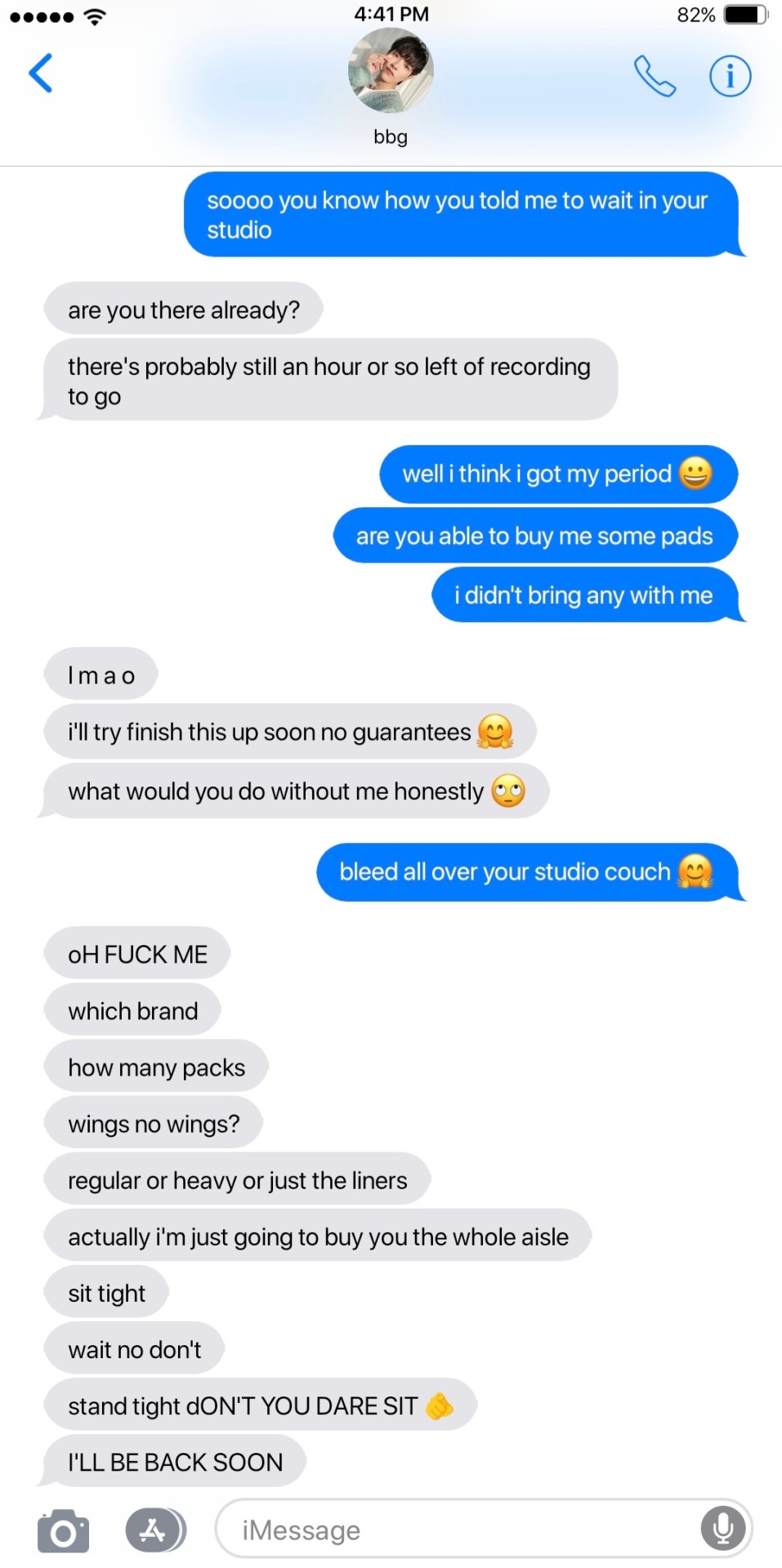Open the camera to attach a photo
This screenshot has height=1568, width=782.
(63, 1531)
